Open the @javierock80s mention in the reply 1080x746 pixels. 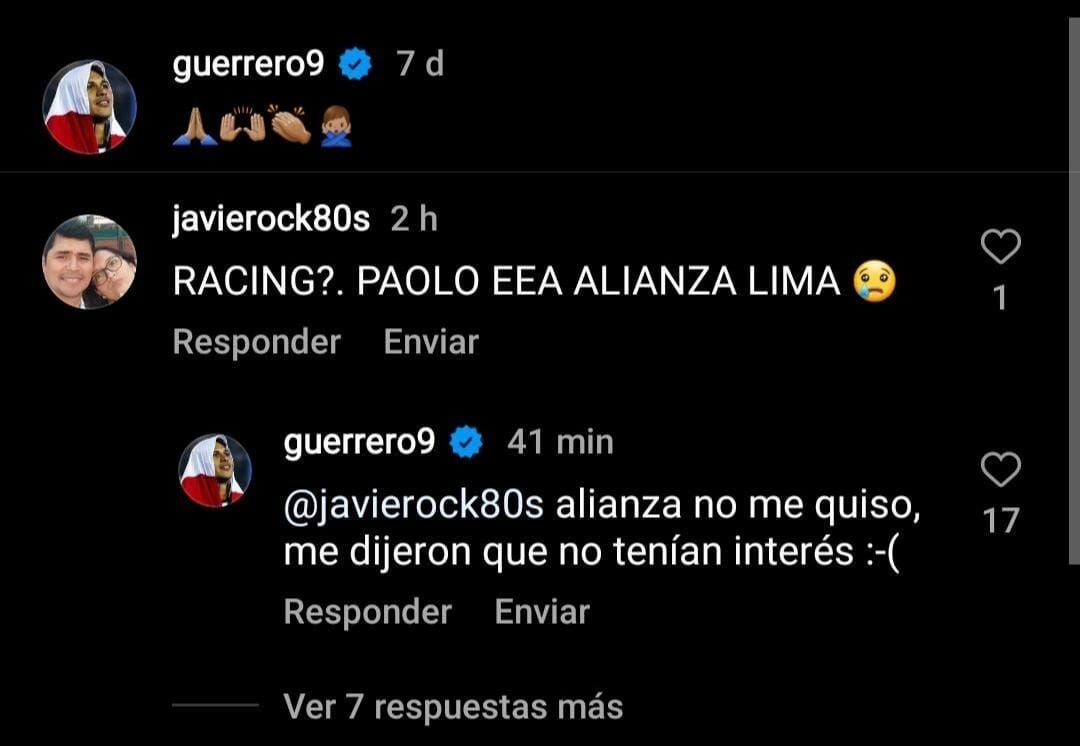[414, 506]
